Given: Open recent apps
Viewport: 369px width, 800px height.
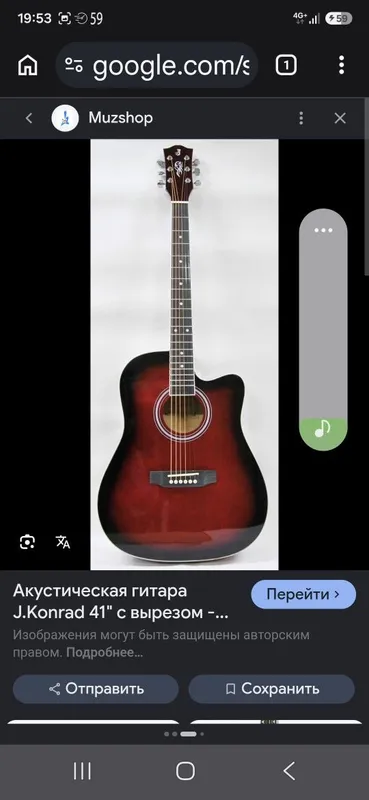Looking at the screenshot, I should click(82, 771).
